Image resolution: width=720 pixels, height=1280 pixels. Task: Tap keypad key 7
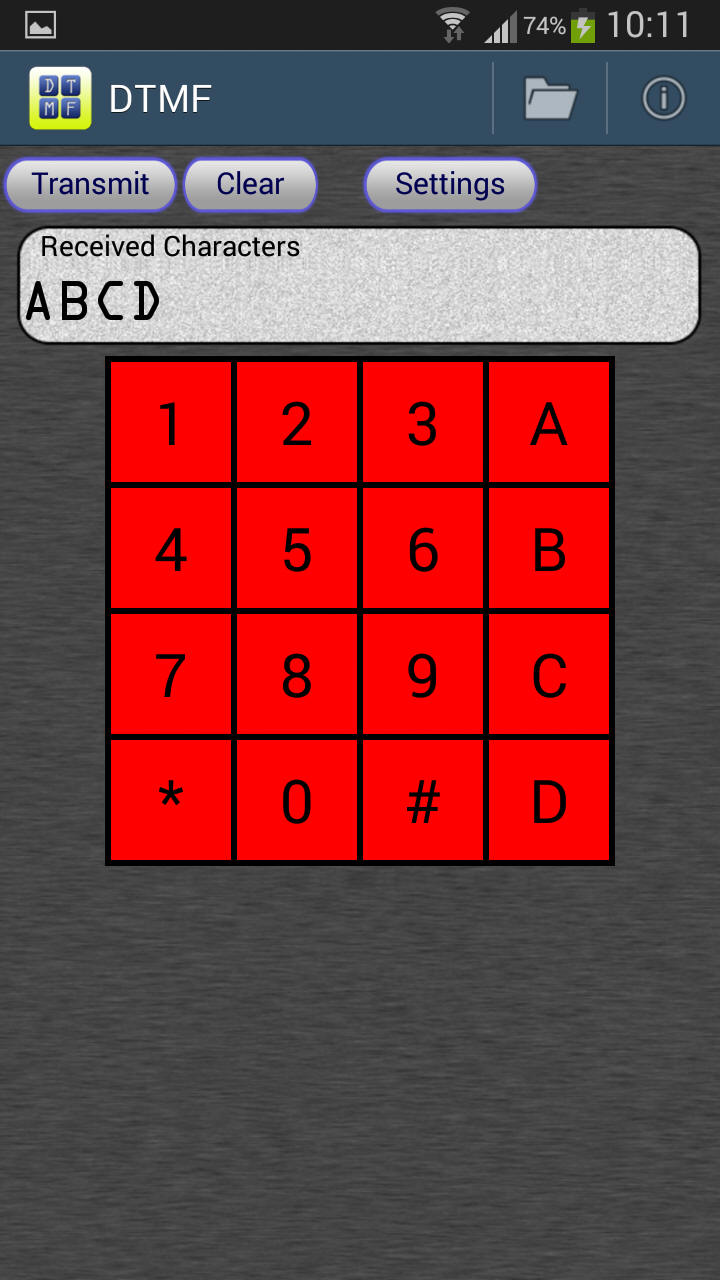click(171, 675)
